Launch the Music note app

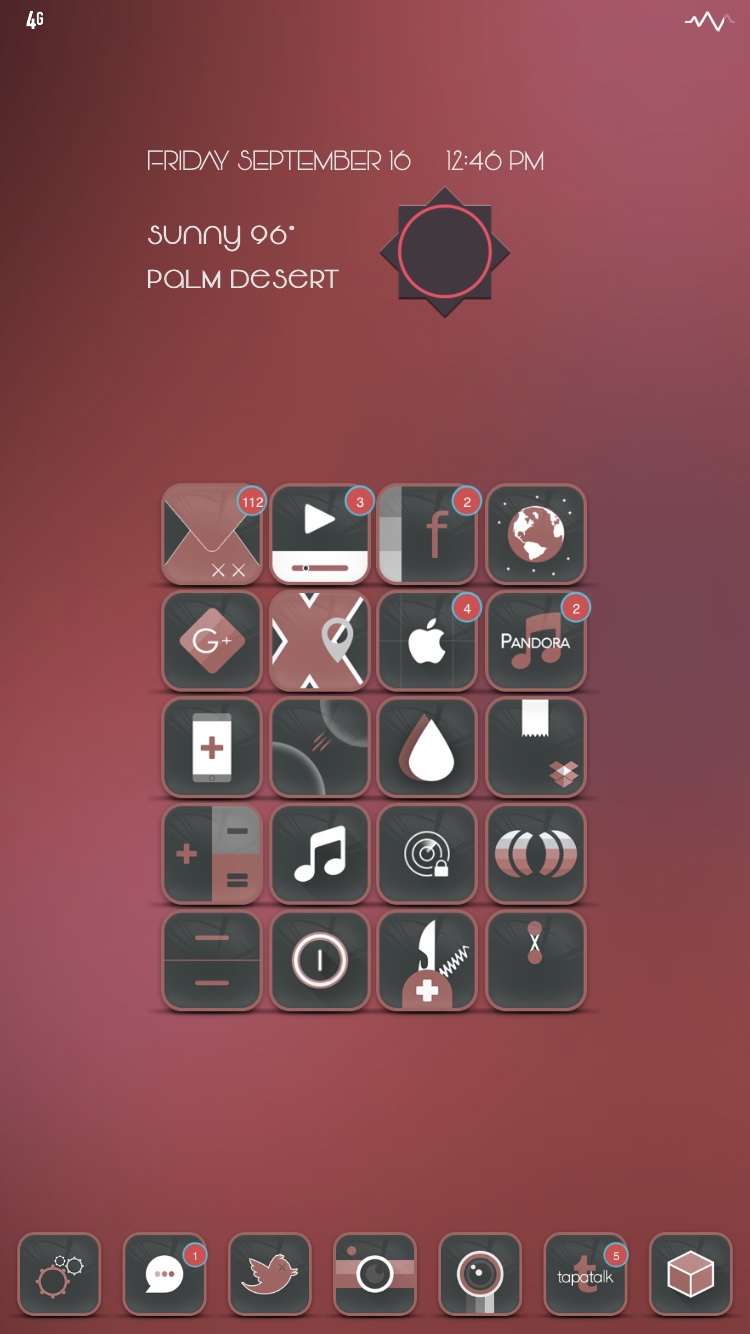pos(320,855)
